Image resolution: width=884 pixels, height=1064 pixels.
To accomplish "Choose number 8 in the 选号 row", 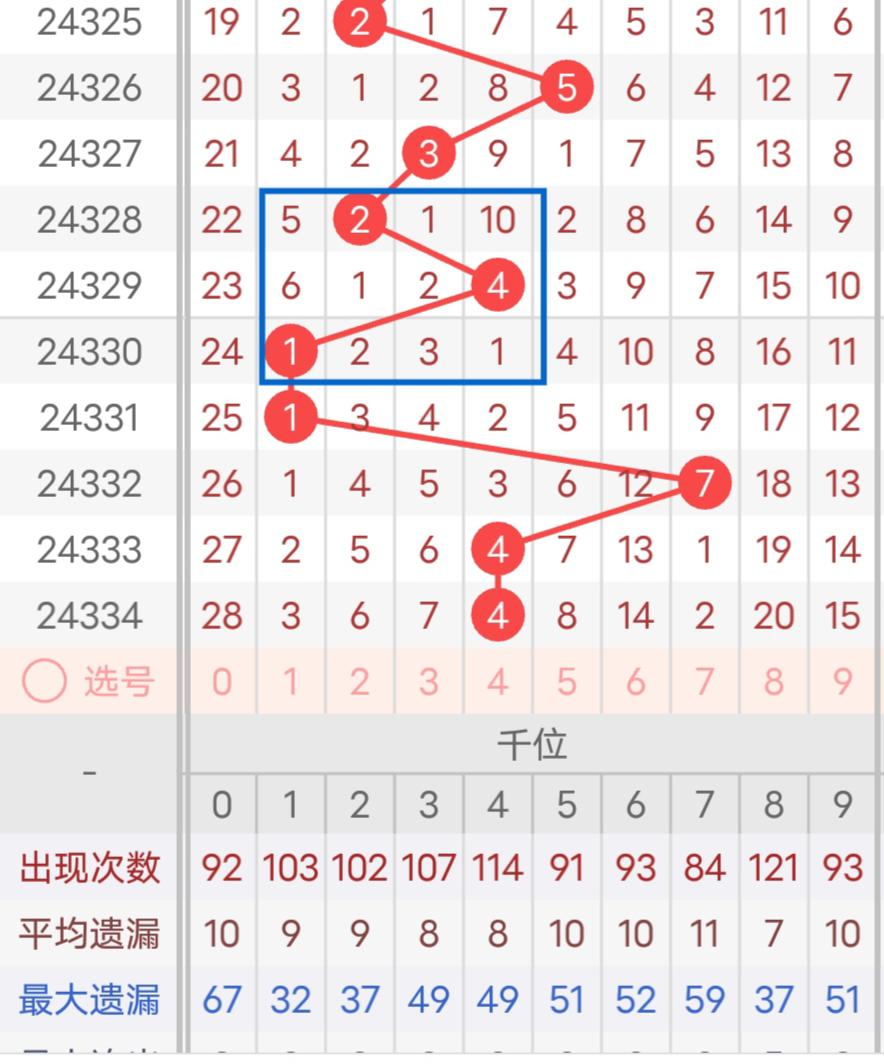I will click(774, 682).
